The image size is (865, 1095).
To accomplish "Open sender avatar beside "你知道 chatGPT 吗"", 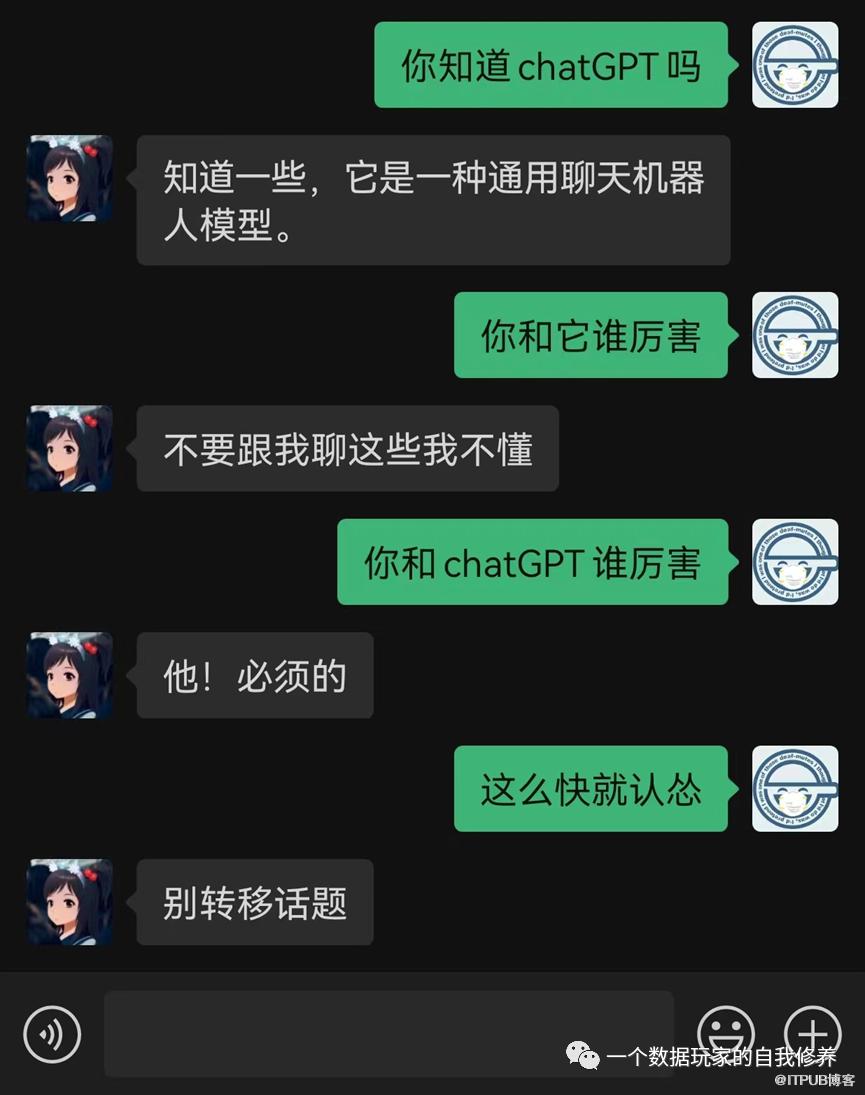I will tap(795, 65).
